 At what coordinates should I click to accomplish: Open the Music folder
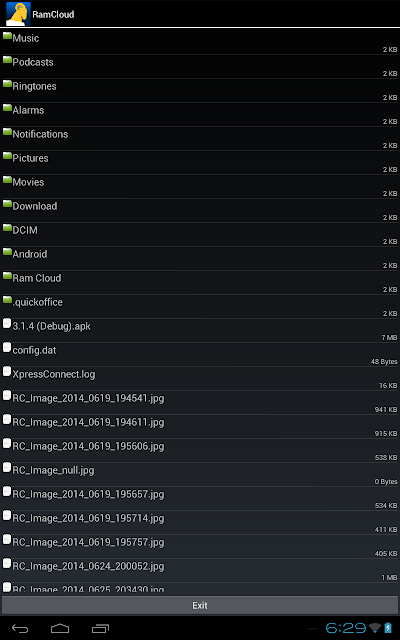200,42
